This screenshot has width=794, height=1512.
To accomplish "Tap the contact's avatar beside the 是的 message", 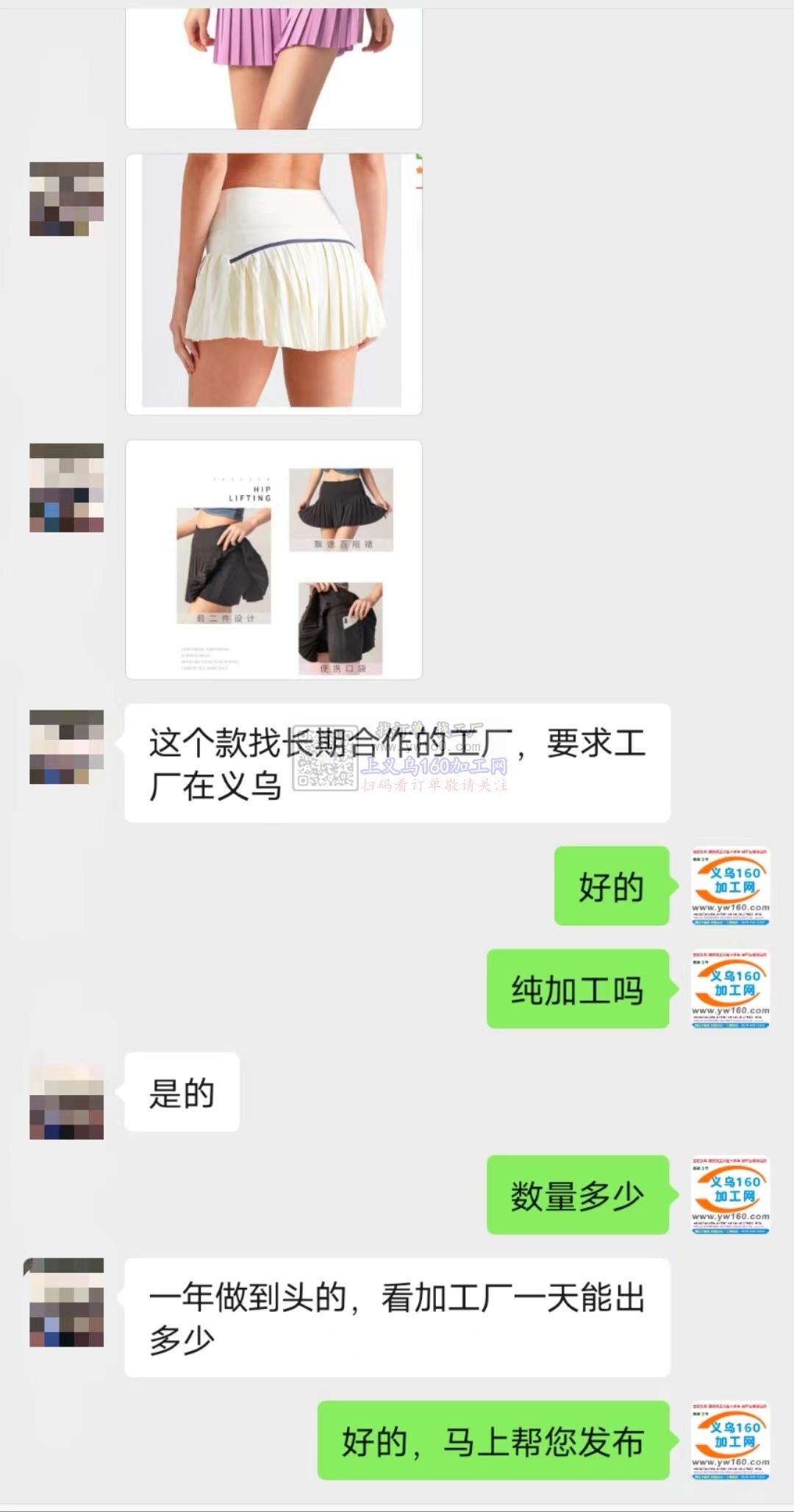I will point(66,1102).
